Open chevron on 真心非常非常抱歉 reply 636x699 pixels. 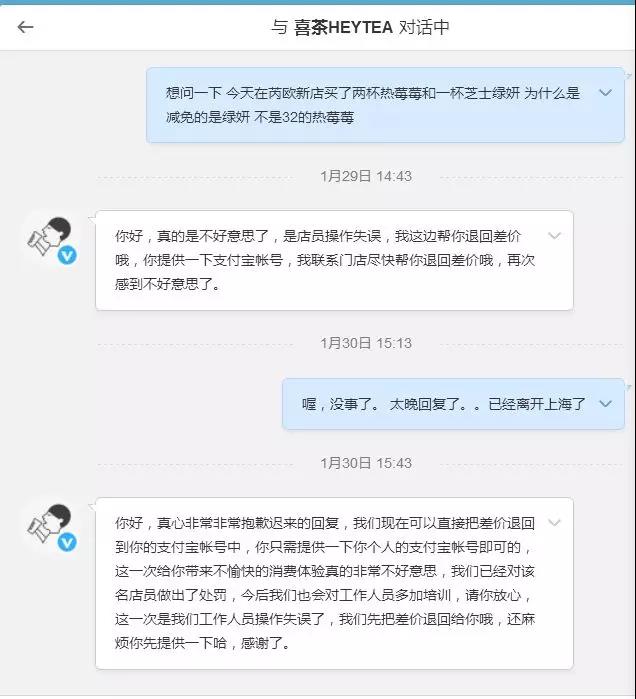coord(554,523)
